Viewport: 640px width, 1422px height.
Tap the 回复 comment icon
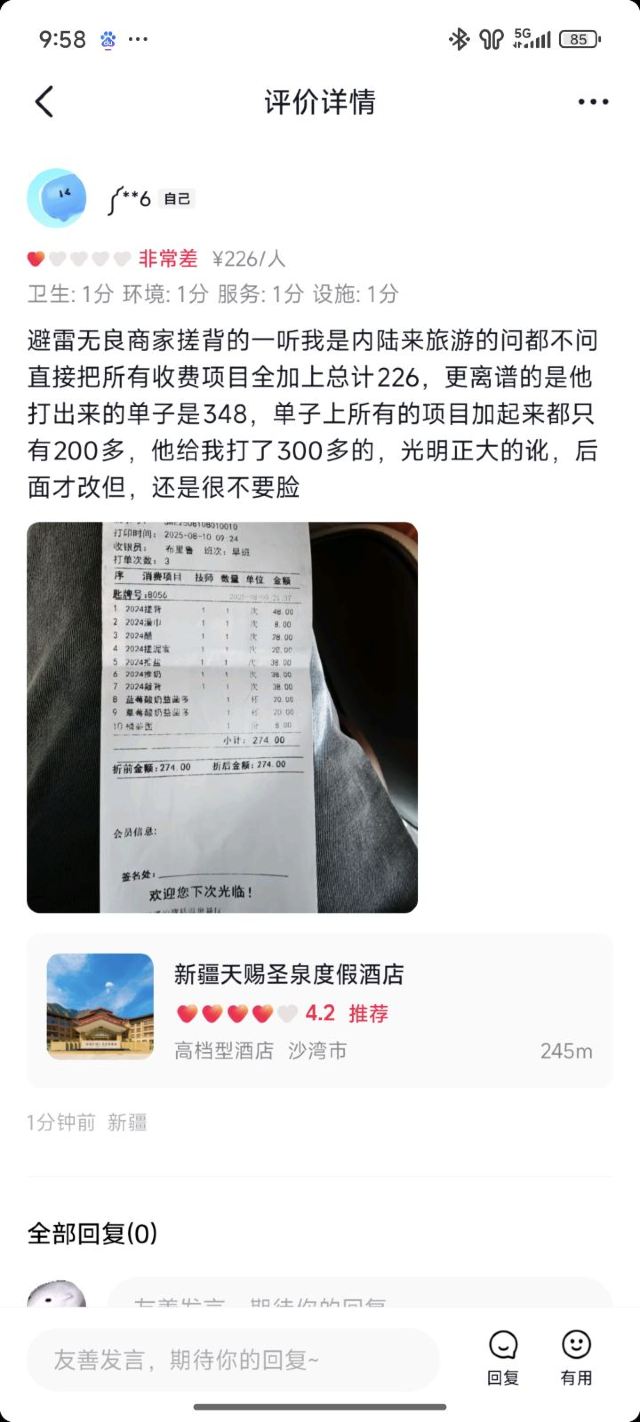click(x=503, y=1355)
